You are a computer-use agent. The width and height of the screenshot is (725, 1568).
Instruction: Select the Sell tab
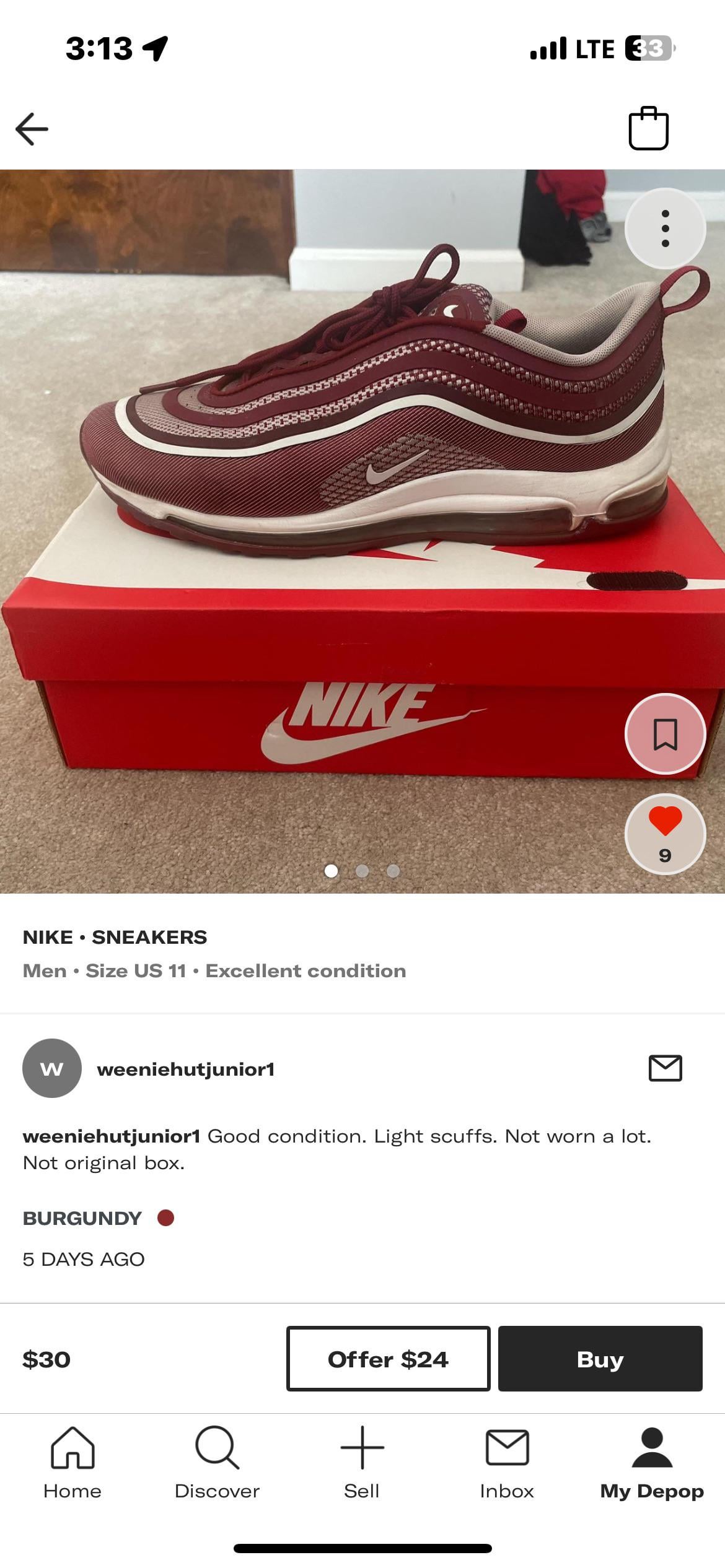point(362,1464)
